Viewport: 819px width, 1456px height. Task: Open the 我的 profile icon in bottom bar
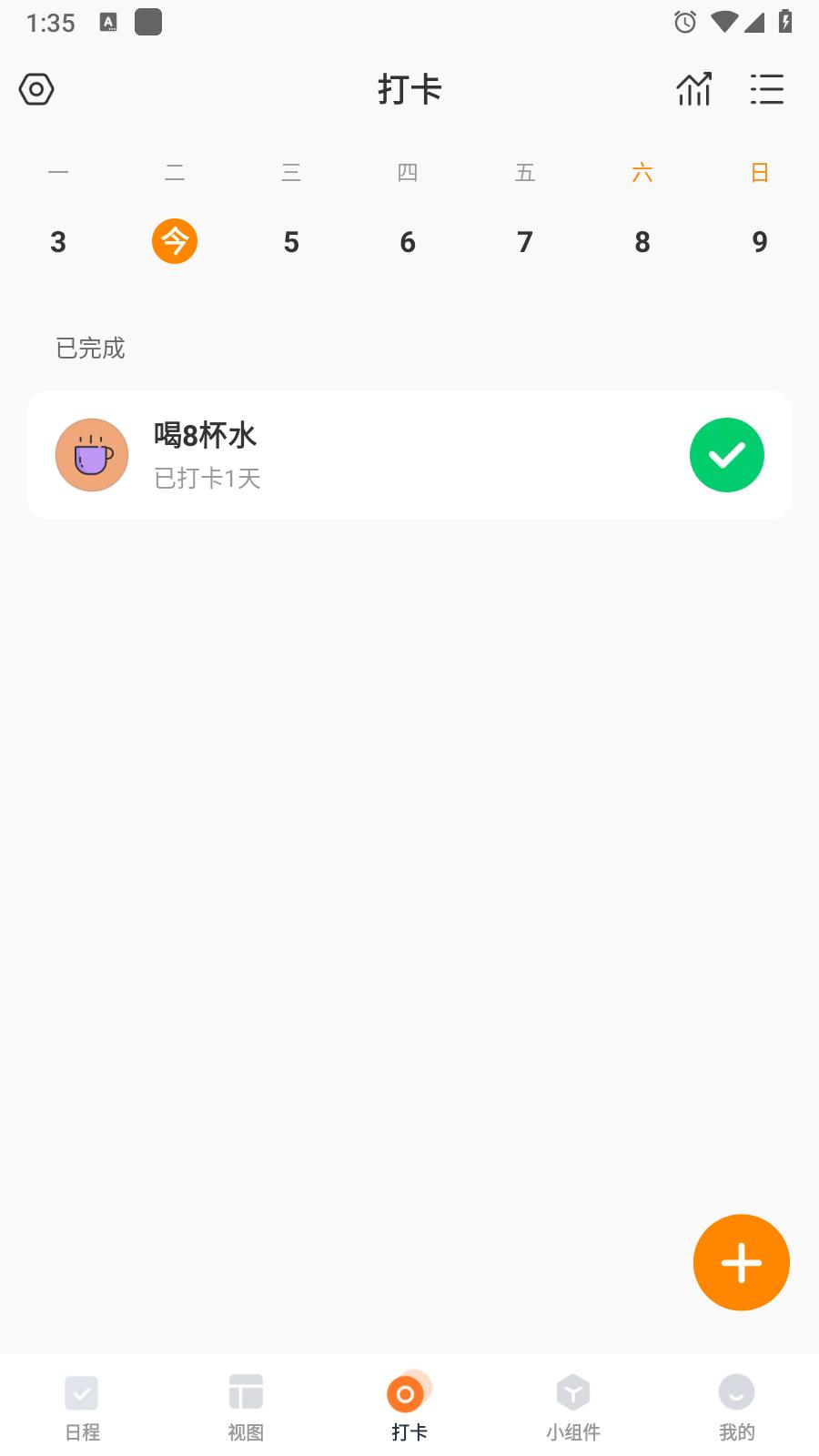click(x=736, y=1392)
